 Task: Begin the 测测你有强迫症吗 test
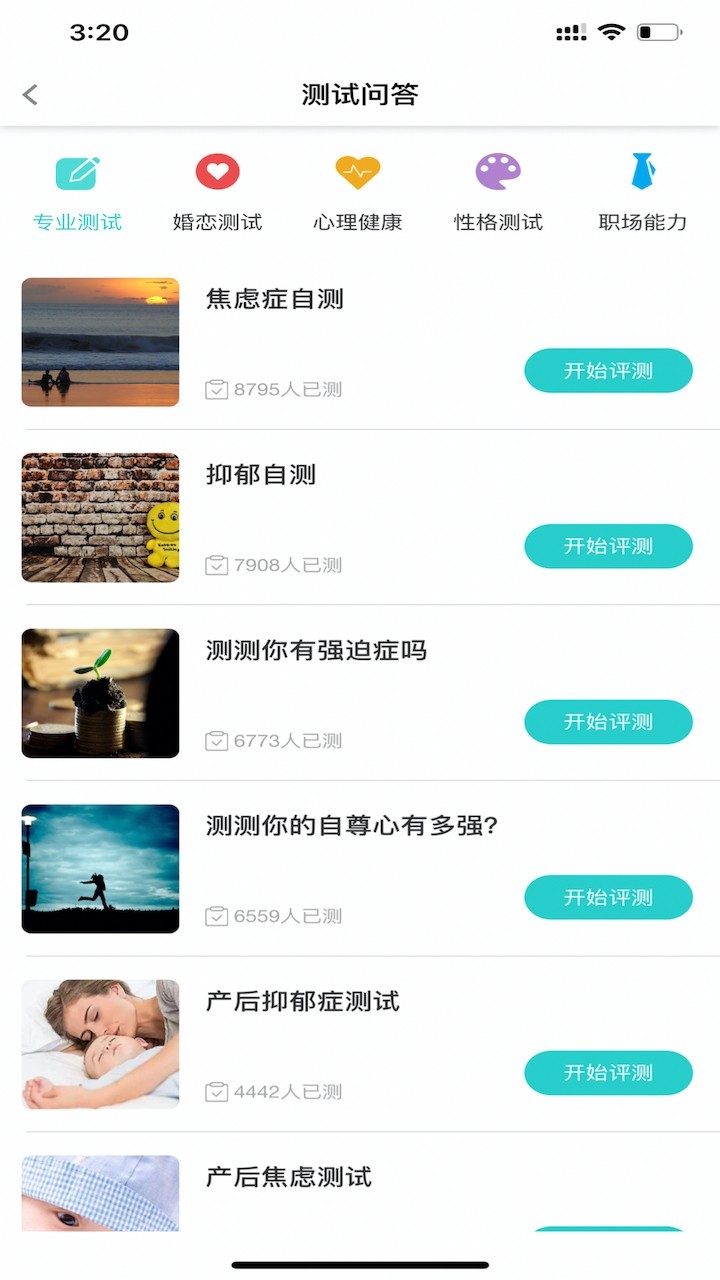coord(608,722)
